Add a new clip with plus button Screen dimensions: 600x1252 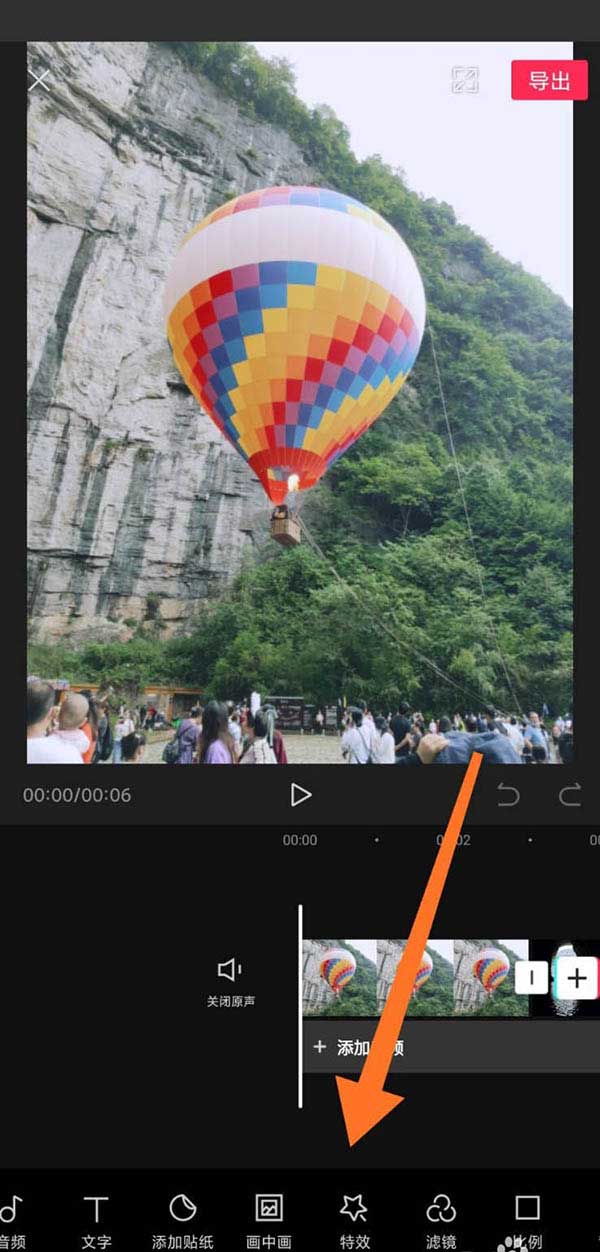[577, 978]
